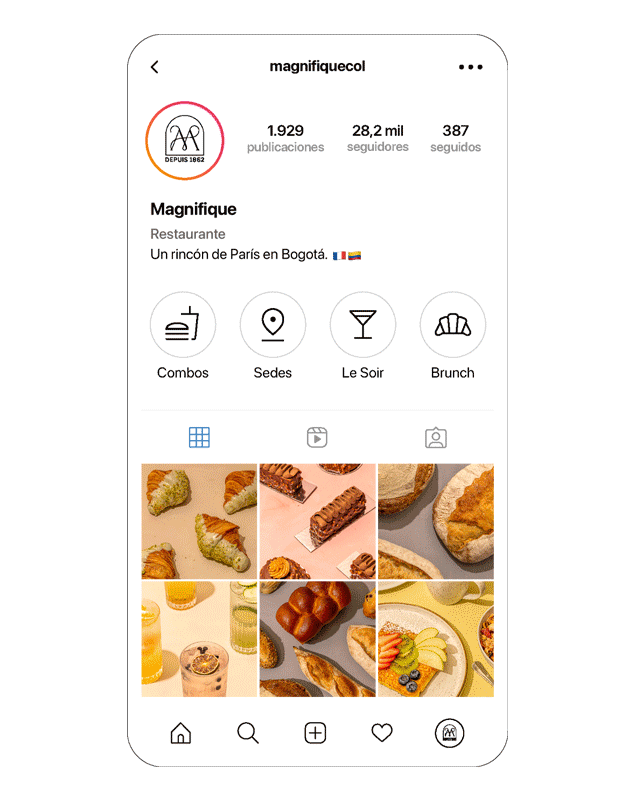Open the chocolate cakes post
635x800 pixels.
tap(317, 521)
